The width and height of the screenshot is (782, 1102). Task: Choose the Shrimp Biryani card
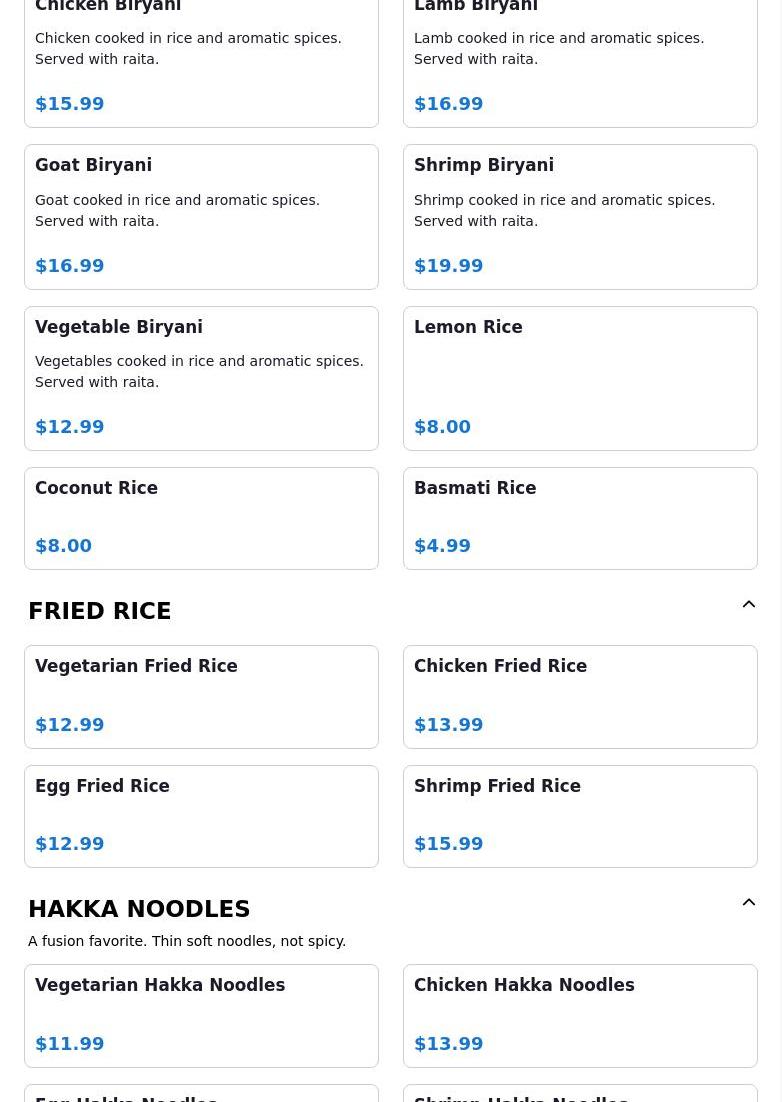[x=580, y=217]
